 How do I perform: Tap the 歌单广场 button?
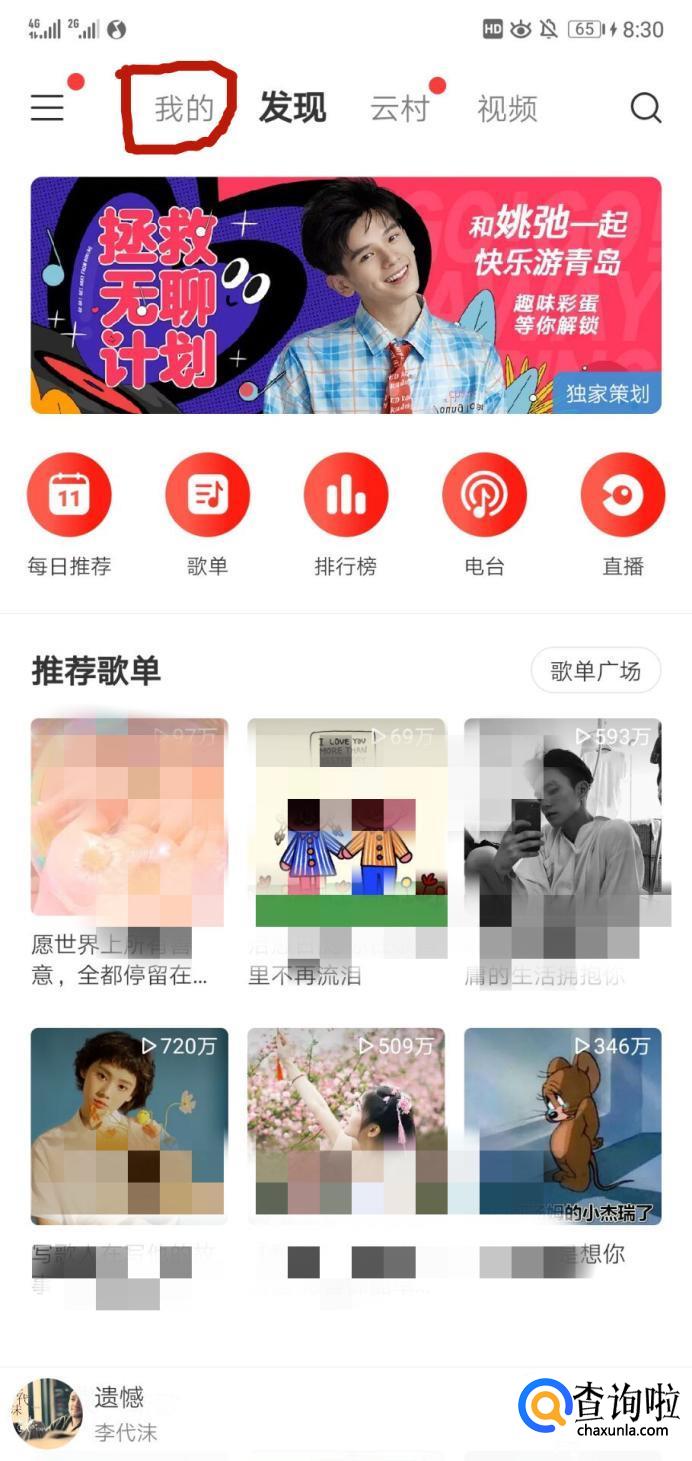(595, 671)
